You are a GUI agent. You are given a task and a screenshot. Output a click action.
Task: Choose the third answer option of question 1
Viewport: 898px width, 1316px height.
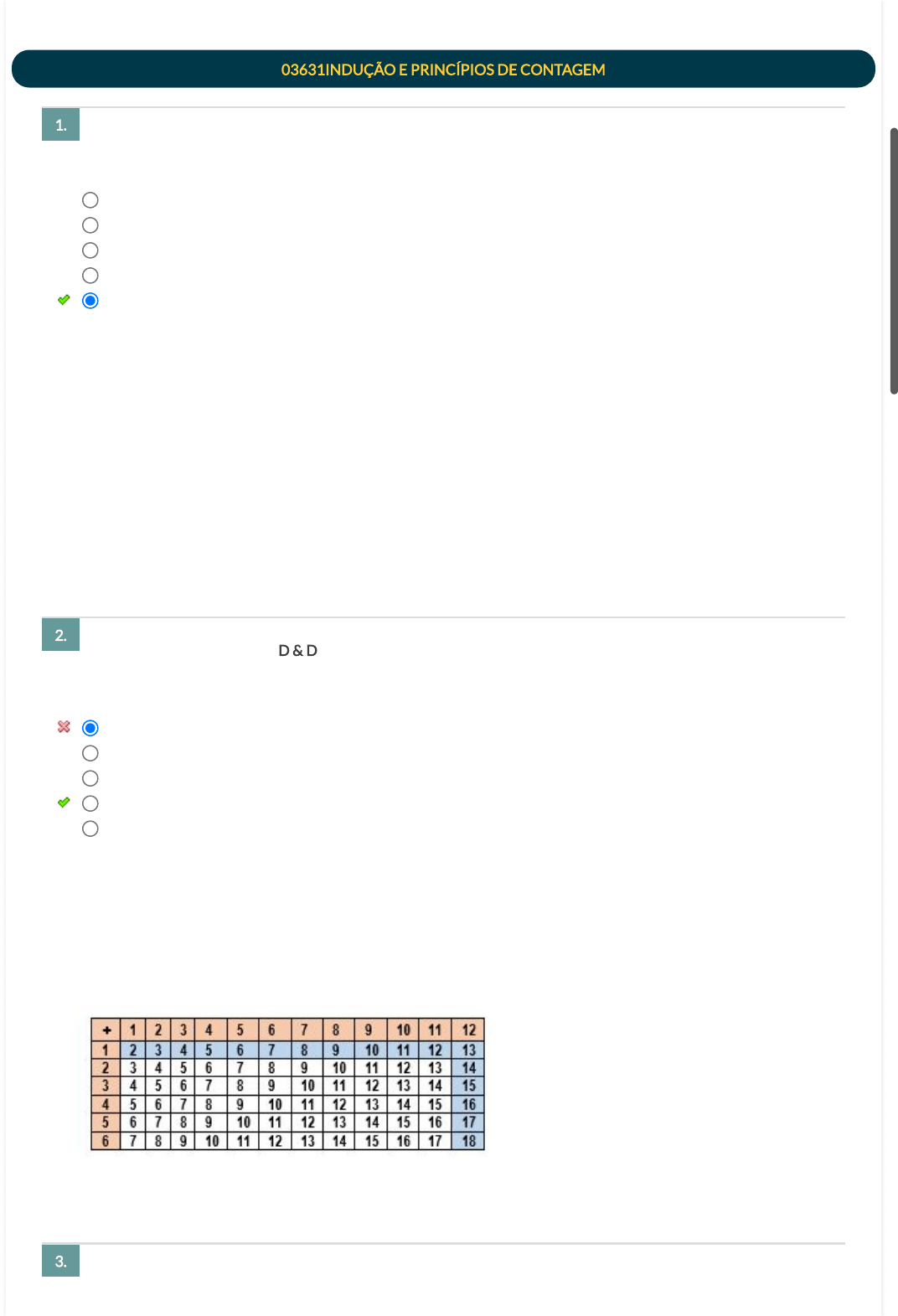pos(90,250)
